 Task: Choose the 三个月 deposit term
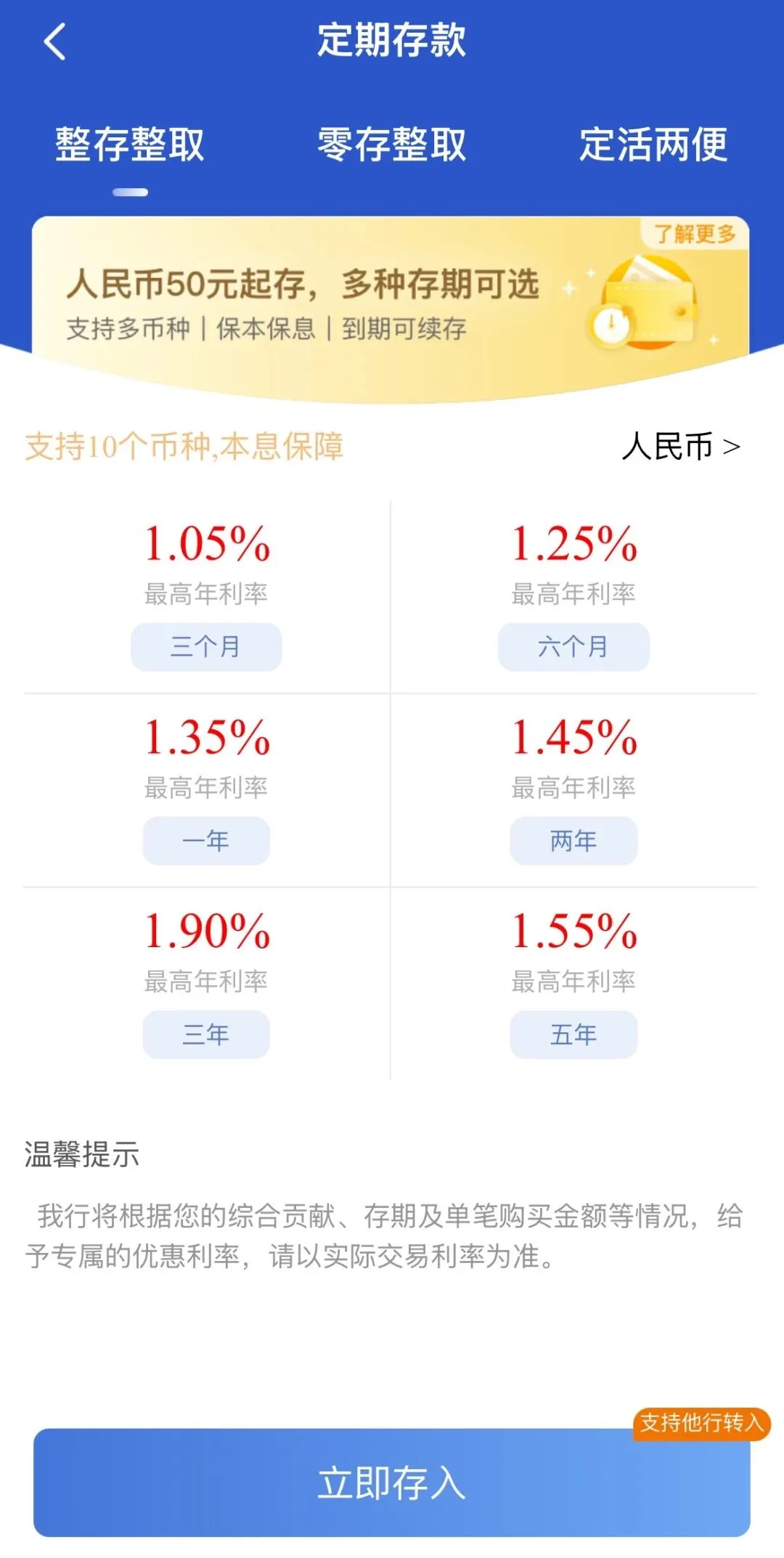point(206,646)
